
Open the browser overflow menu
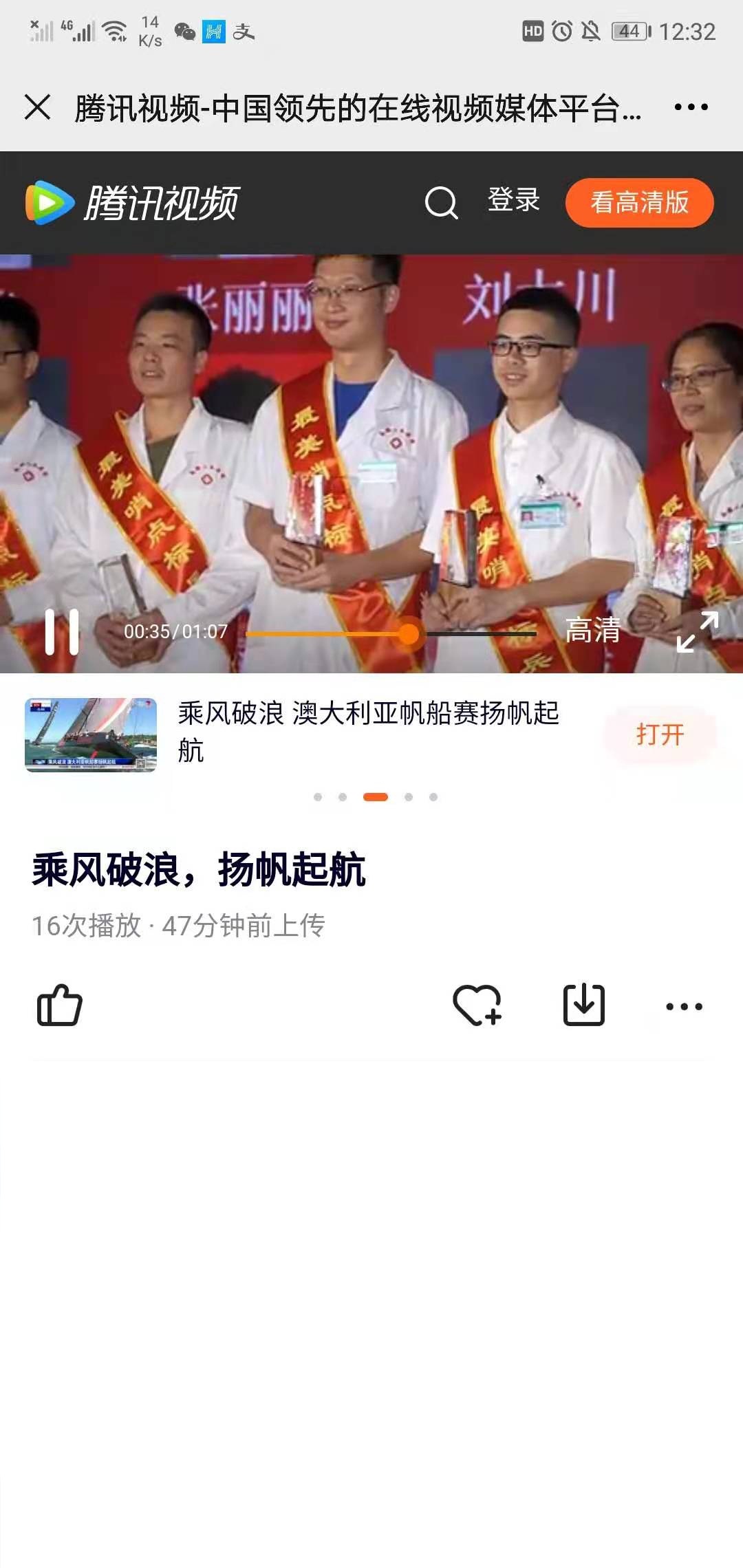(x=691, y=107)
